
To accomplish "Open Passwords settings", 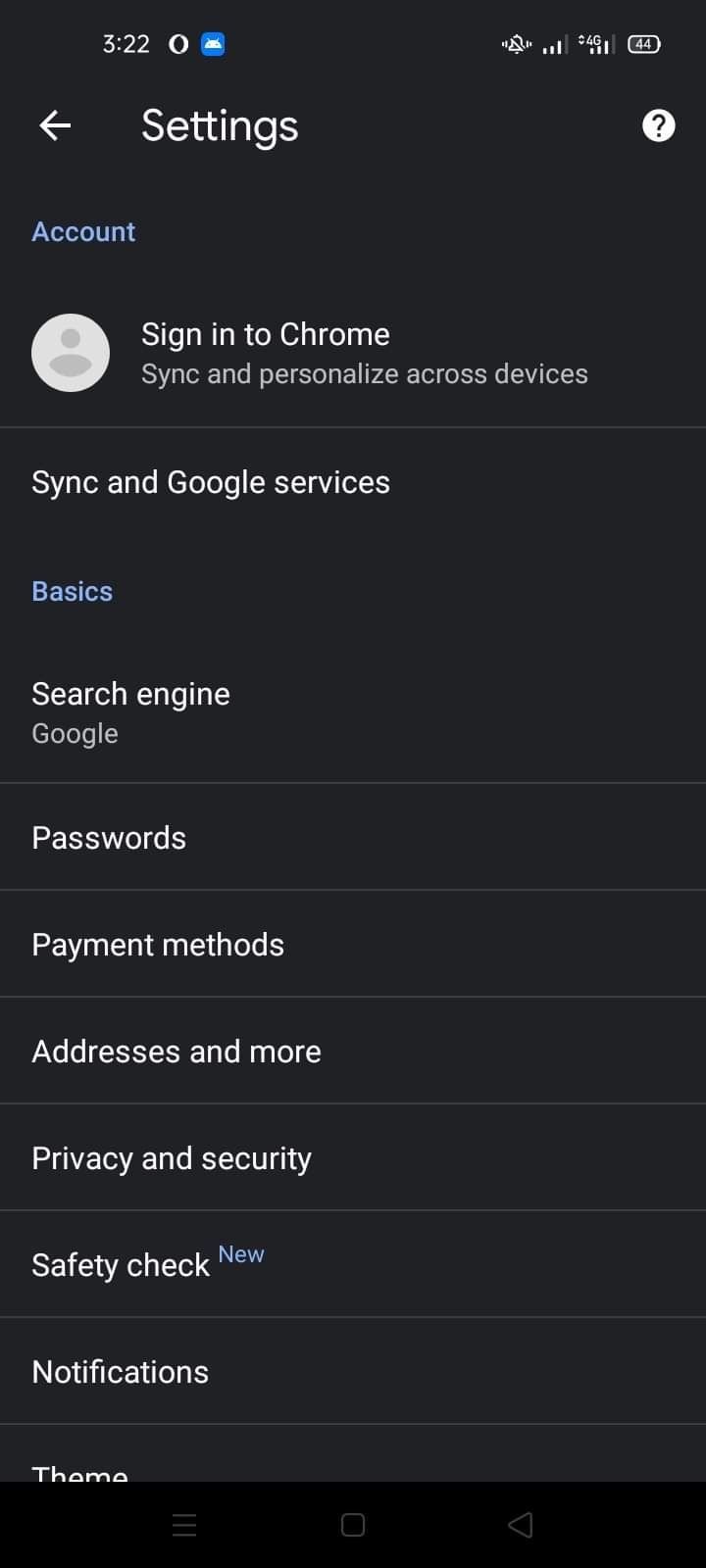I will 109,837.
